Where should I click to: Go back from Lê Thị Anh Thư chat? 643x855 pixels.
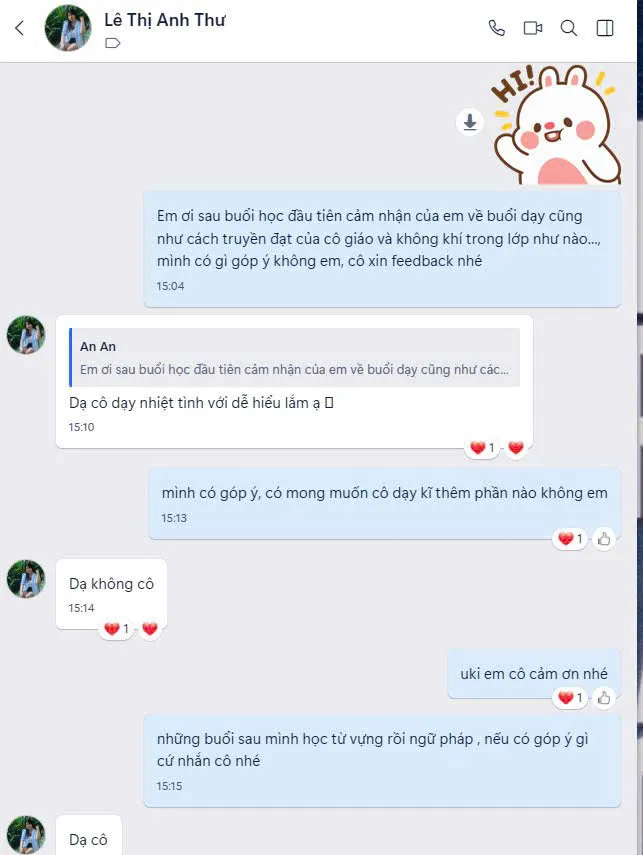[20, 28]
